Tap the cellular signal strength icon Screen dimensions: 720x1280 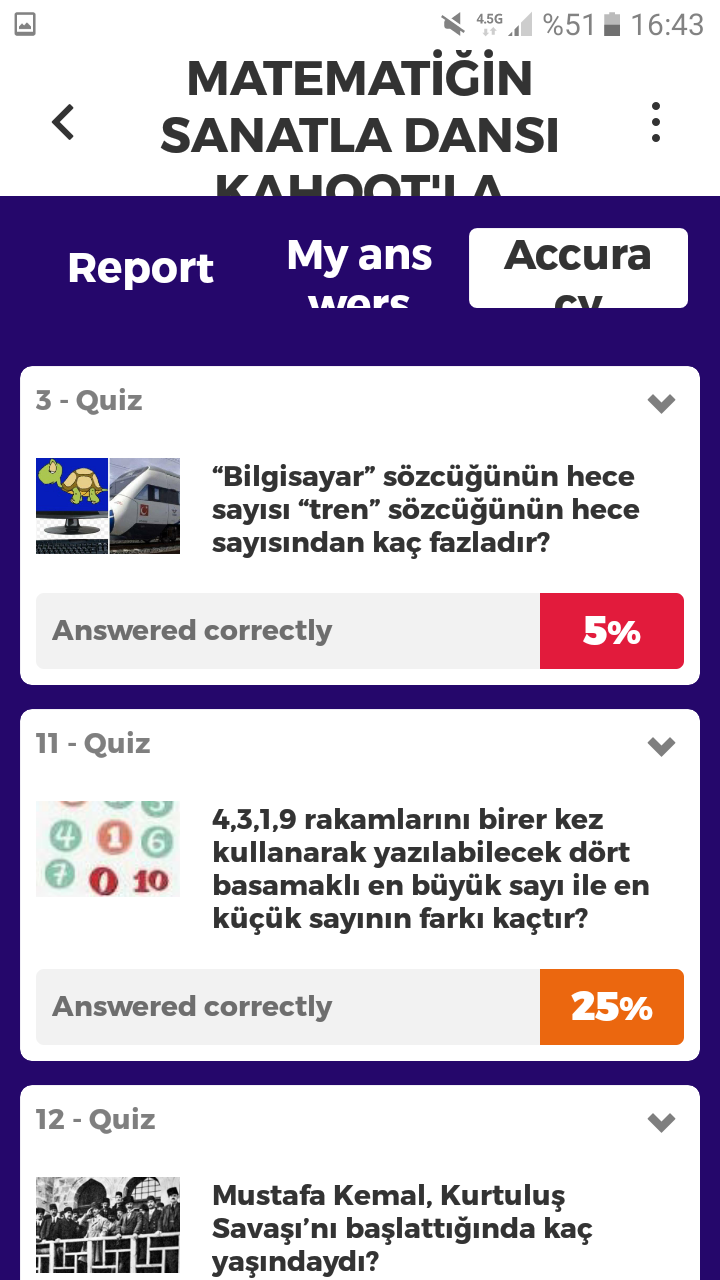coord(520,25)
